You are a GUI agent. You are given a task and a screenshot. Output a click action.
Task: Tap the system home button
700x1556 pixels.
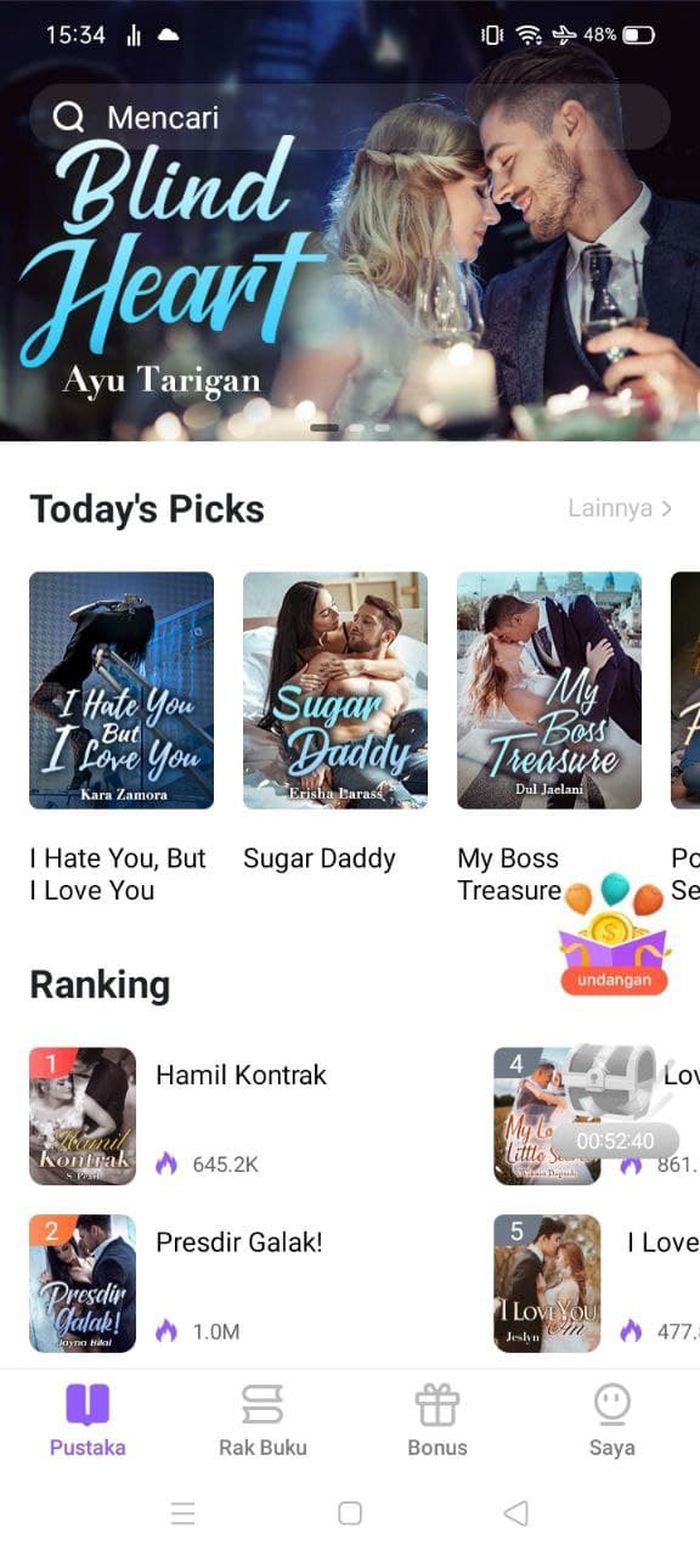pos(350,1513)
